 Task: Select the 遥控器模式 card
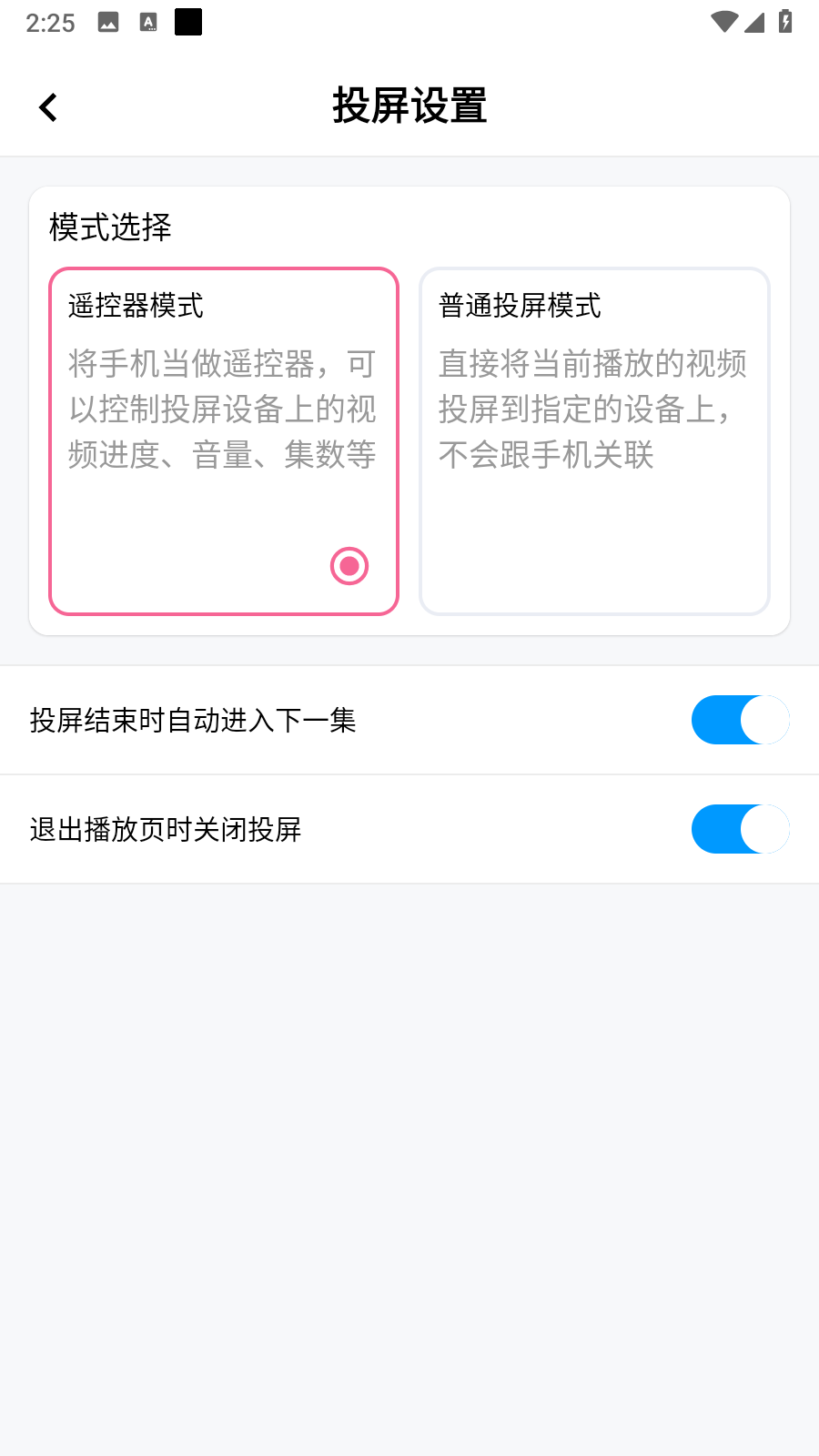coord(224,441)
